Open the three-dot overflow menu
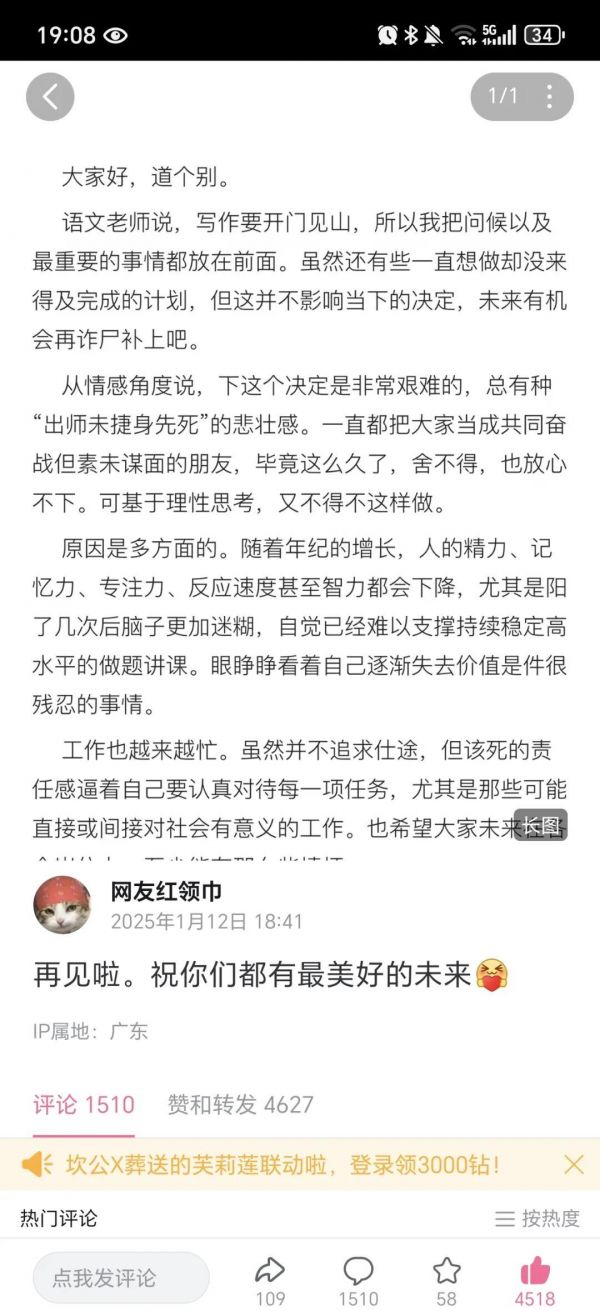Screen dimensions: 600x1311 (549, 97)
